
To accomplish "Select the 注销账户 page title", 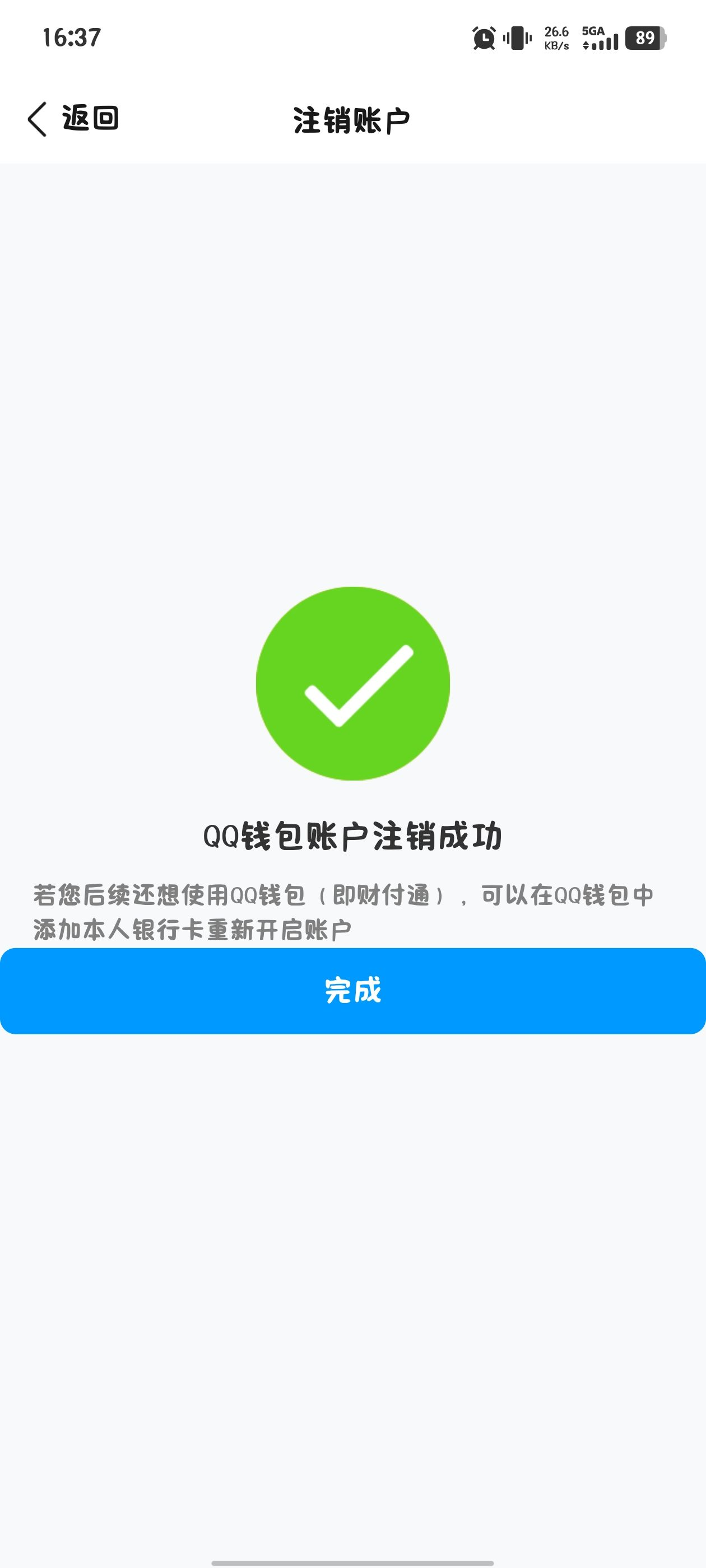I will (352, 119).
